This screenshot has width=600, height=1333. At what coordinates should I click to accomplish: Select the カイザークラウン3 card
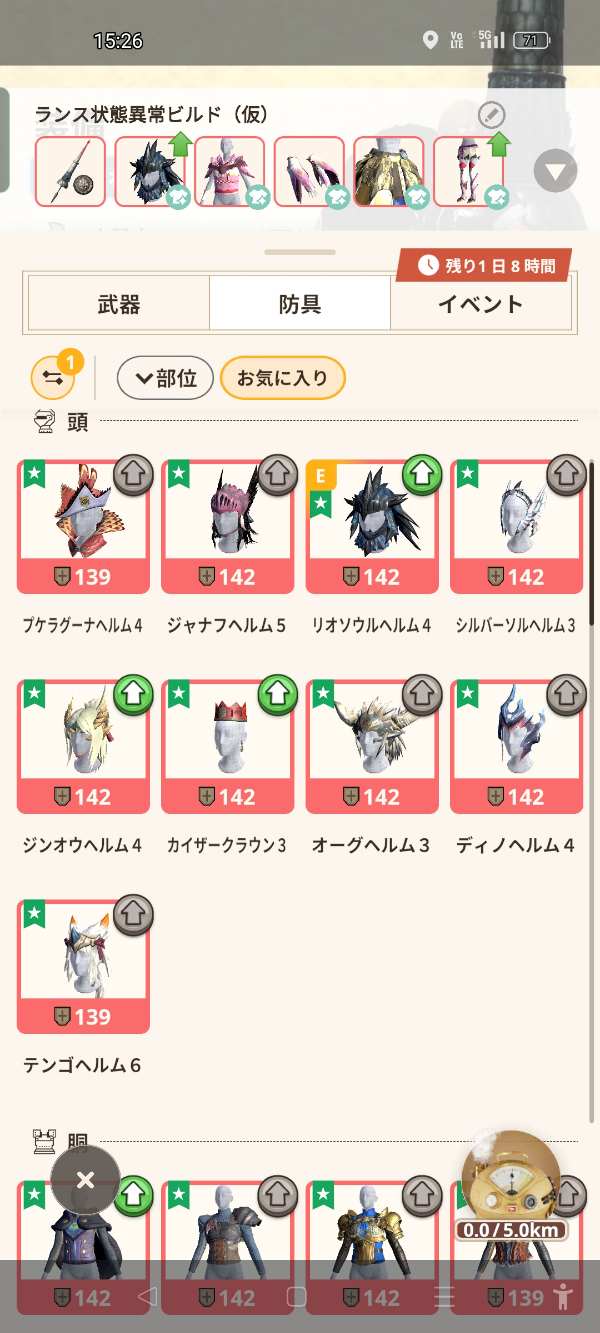coord(228,747)
